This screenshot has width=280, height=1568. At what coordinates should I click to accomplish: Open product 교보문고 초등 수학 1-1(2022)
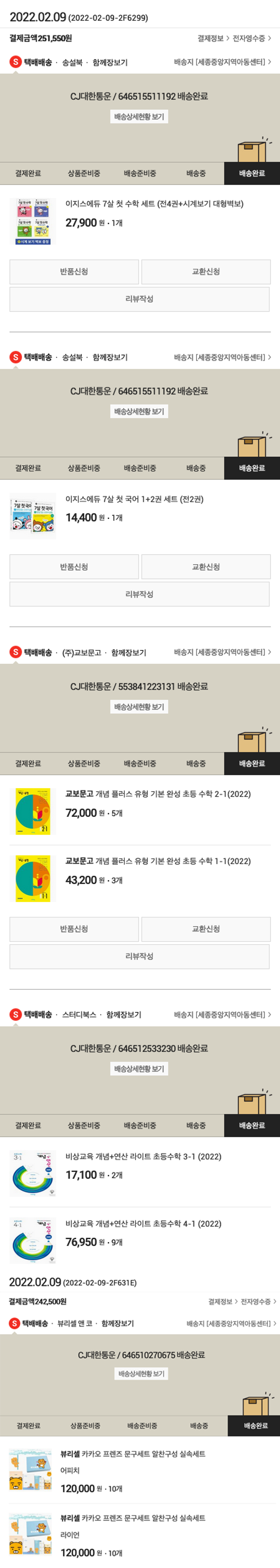158,861
